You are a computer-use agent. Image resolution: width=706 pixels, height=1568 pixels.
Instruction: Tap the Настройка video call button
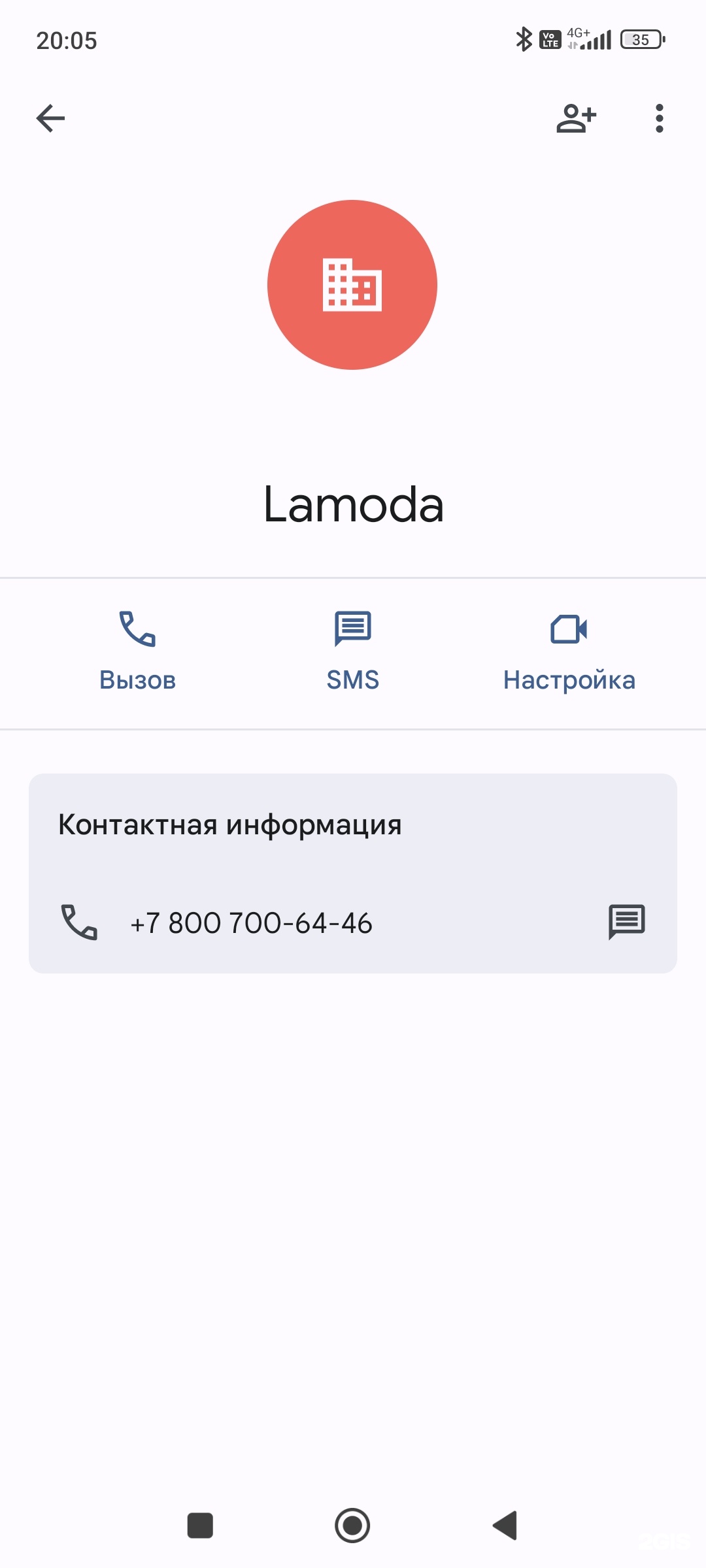click(569, 651)
